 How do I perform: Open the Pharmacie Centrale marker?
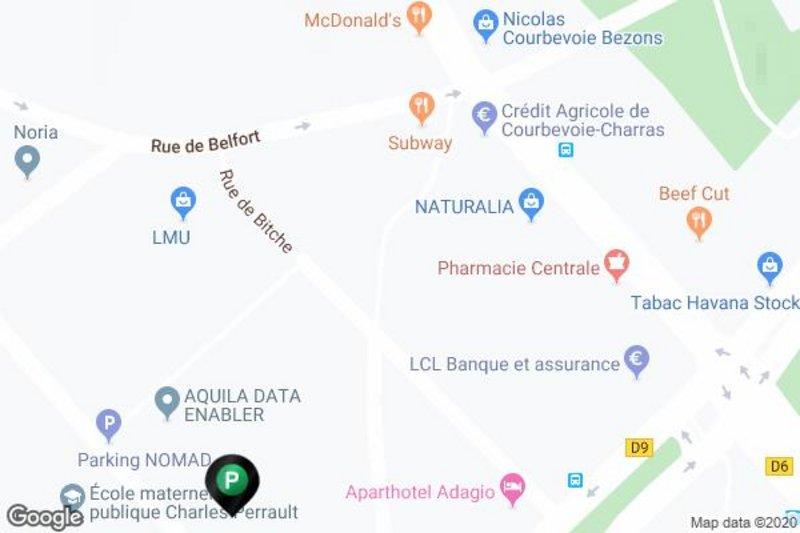point(616,265)
